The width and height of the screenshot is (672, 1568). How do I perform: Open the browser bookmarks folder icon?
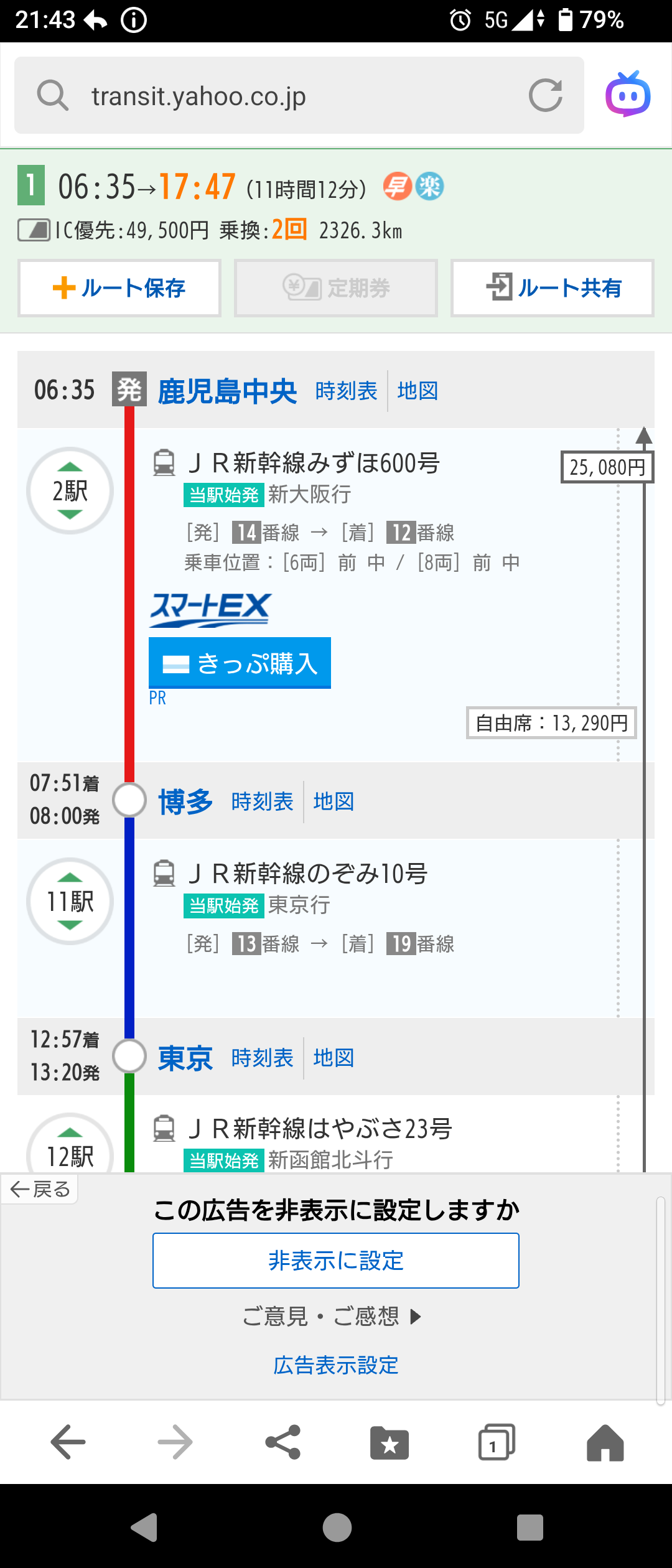point(390,1442)
